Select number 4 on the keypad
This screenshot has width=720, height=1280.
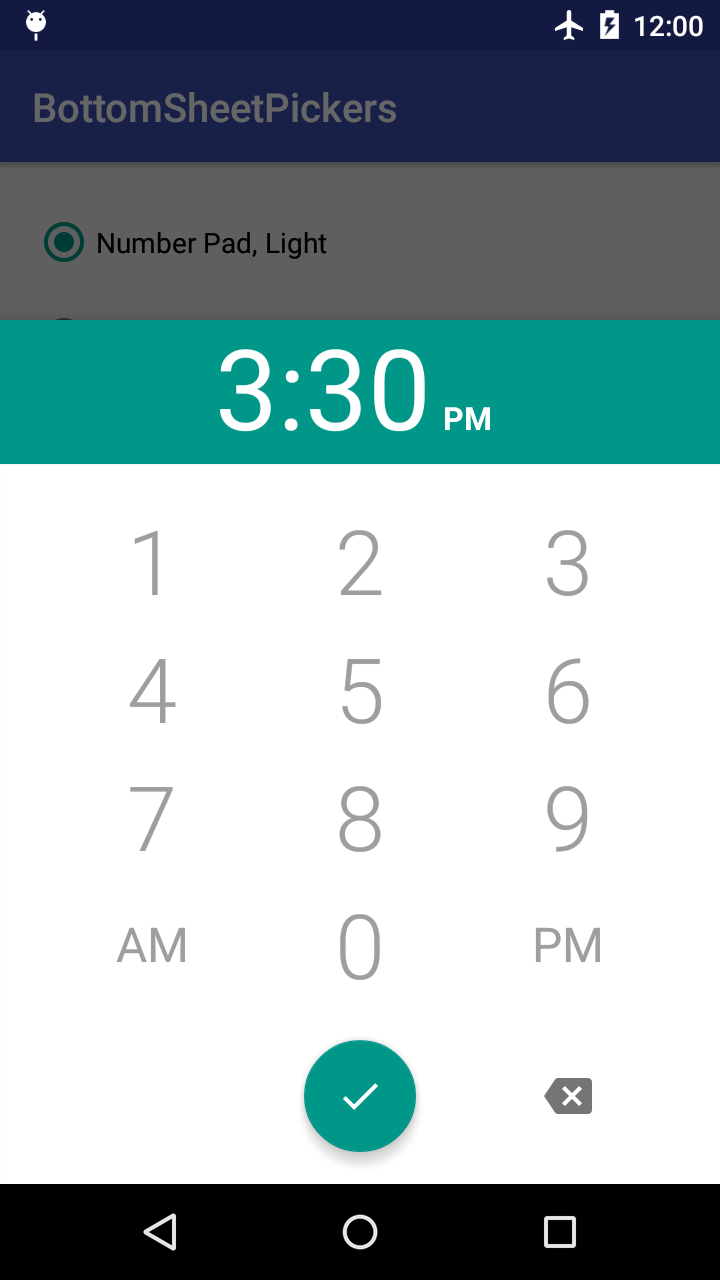click(152, 691)
